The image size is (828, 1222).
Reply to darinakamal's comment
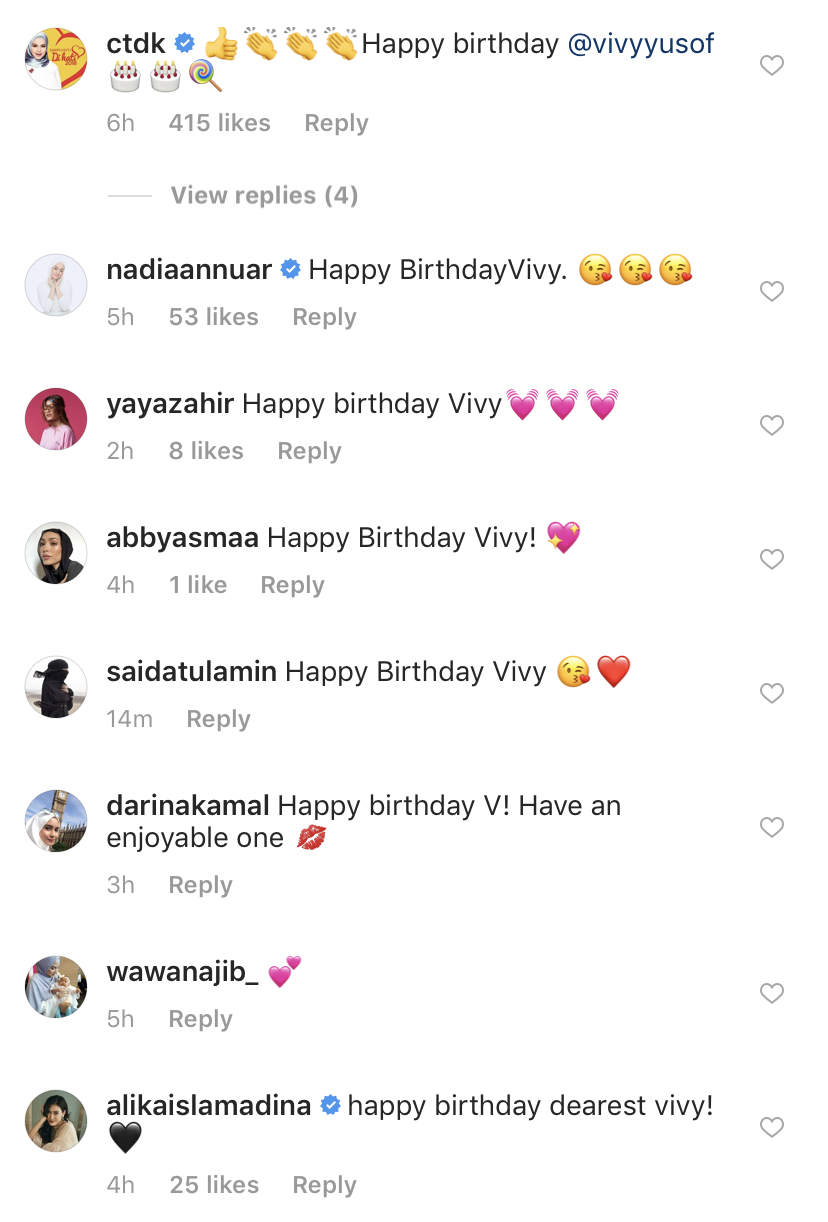200,885
